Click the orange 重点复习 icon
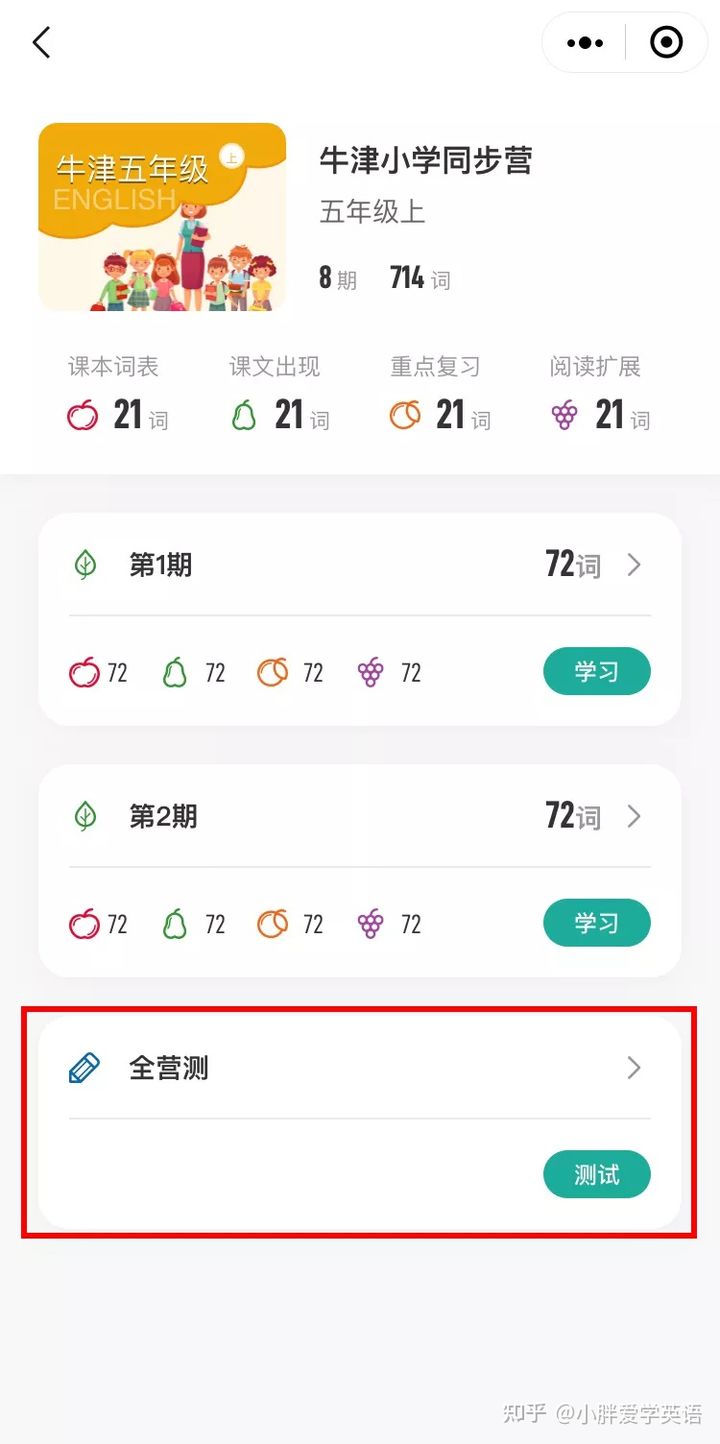Image resolution: width=720 pixels, height=1444 pixels. (x=405, y=413)
